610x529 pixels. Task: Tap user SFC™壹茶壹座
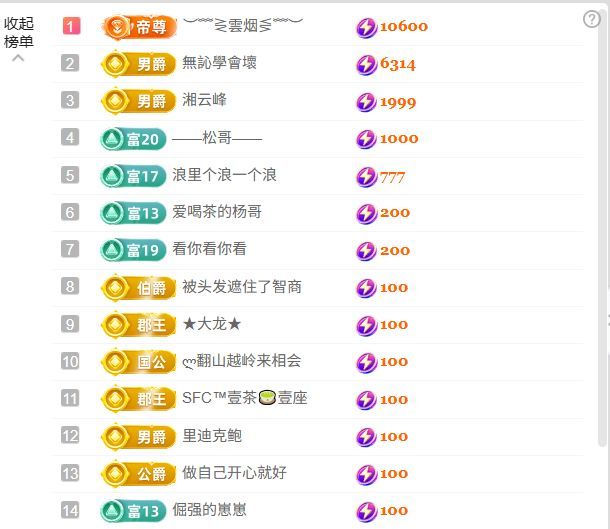244,398
